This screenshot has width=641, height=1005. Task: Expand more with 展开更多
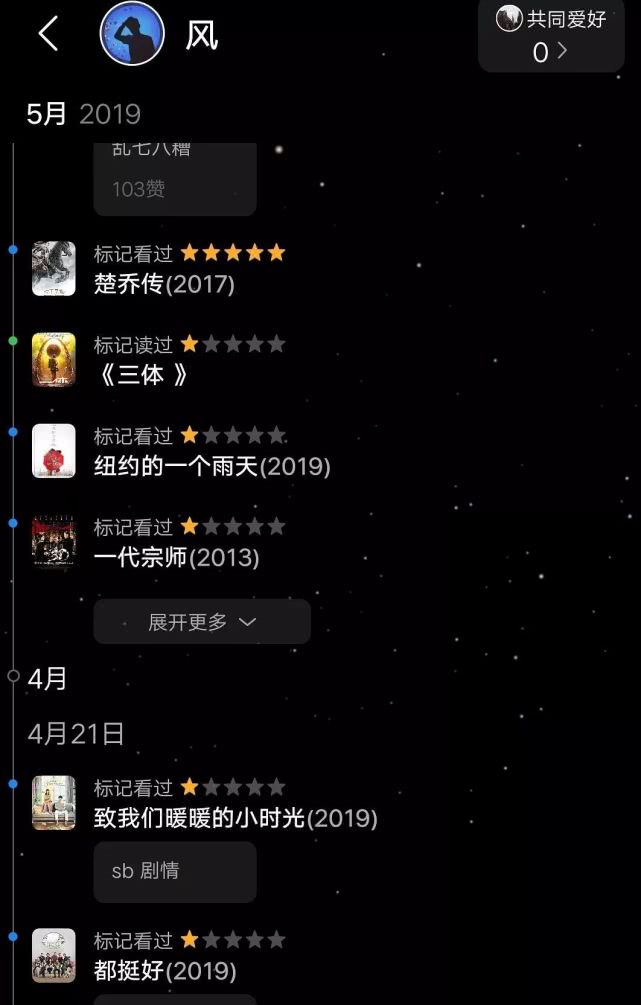point(202,622)
